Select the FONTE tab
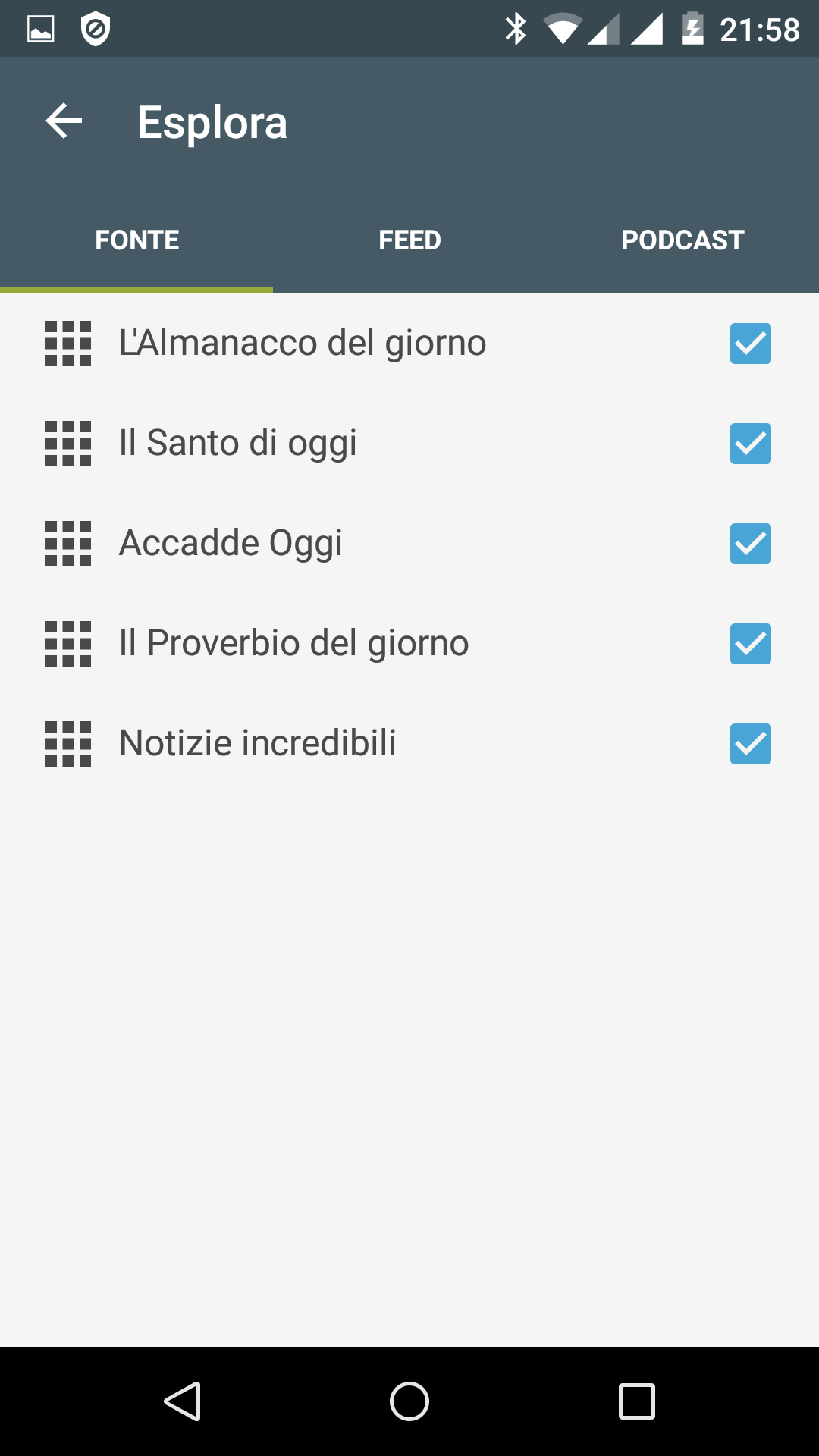The height and width of the screenshot is (1456, 819). tap(136, 240)
